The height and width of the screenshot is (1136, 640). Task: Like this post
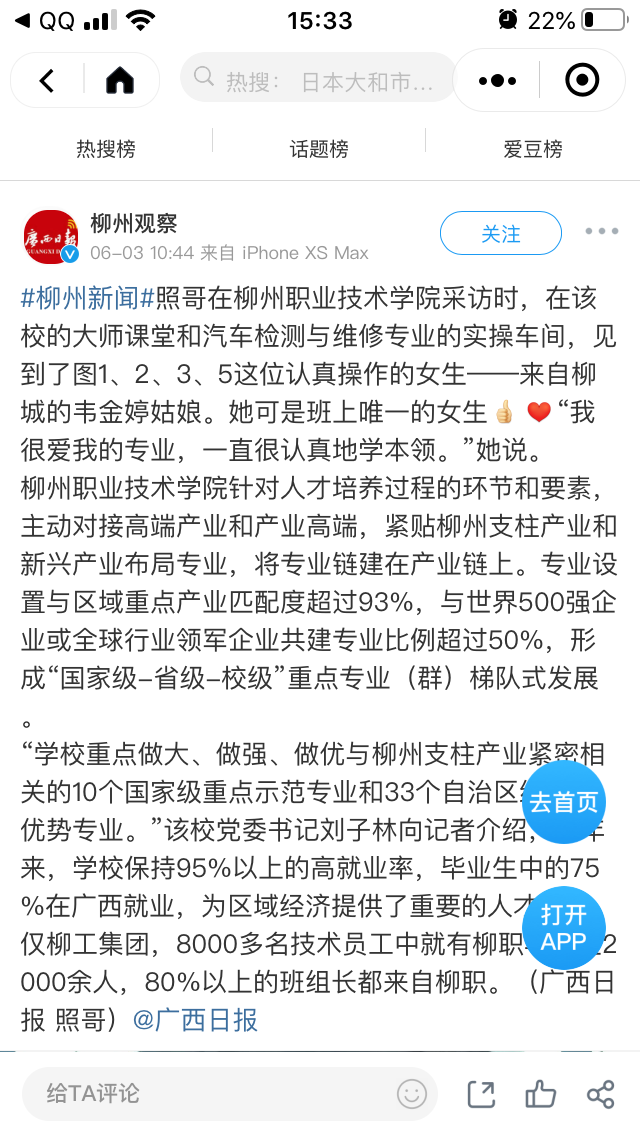540,1094
